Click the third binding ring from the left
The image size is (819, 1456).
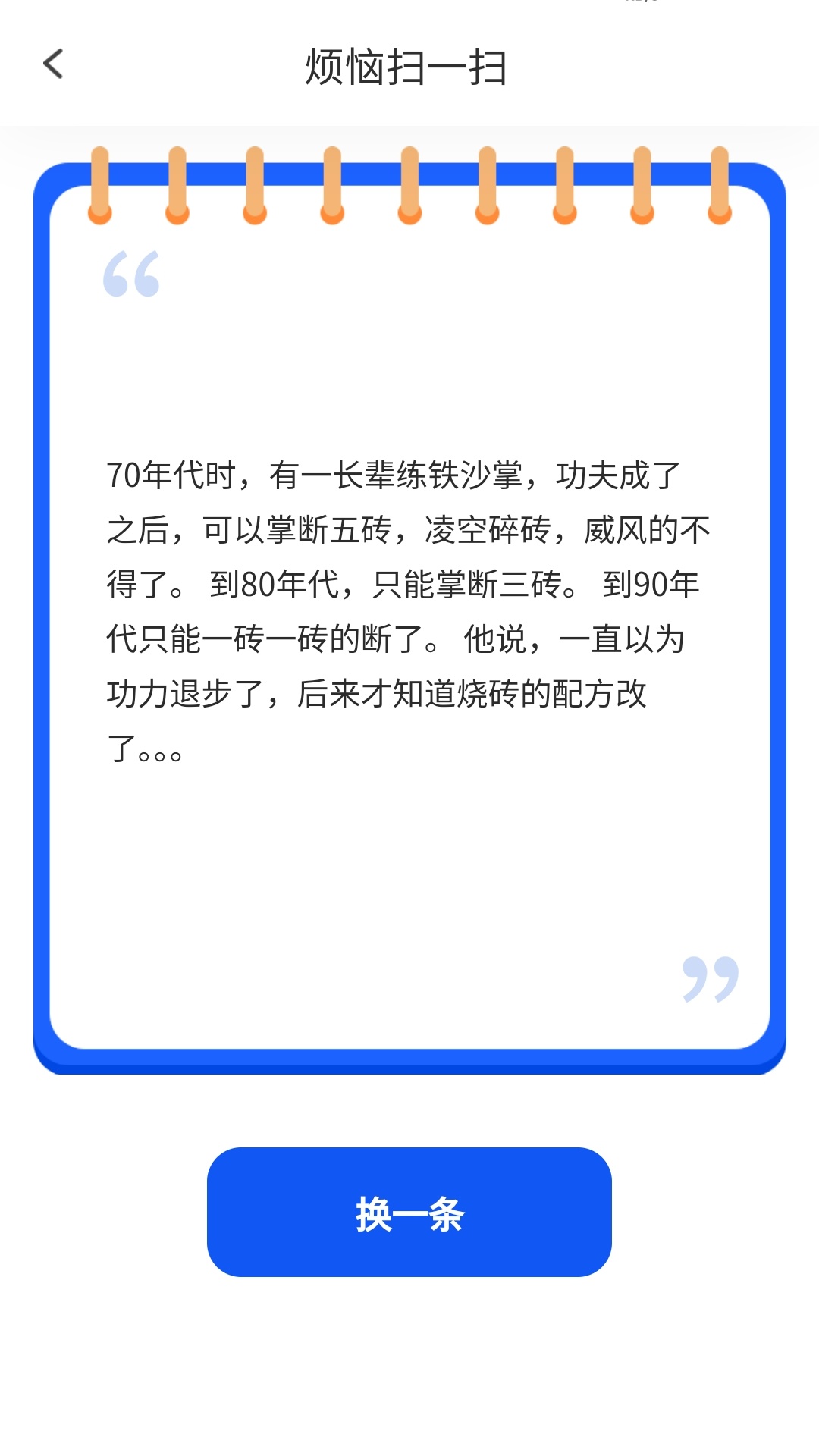253,186
